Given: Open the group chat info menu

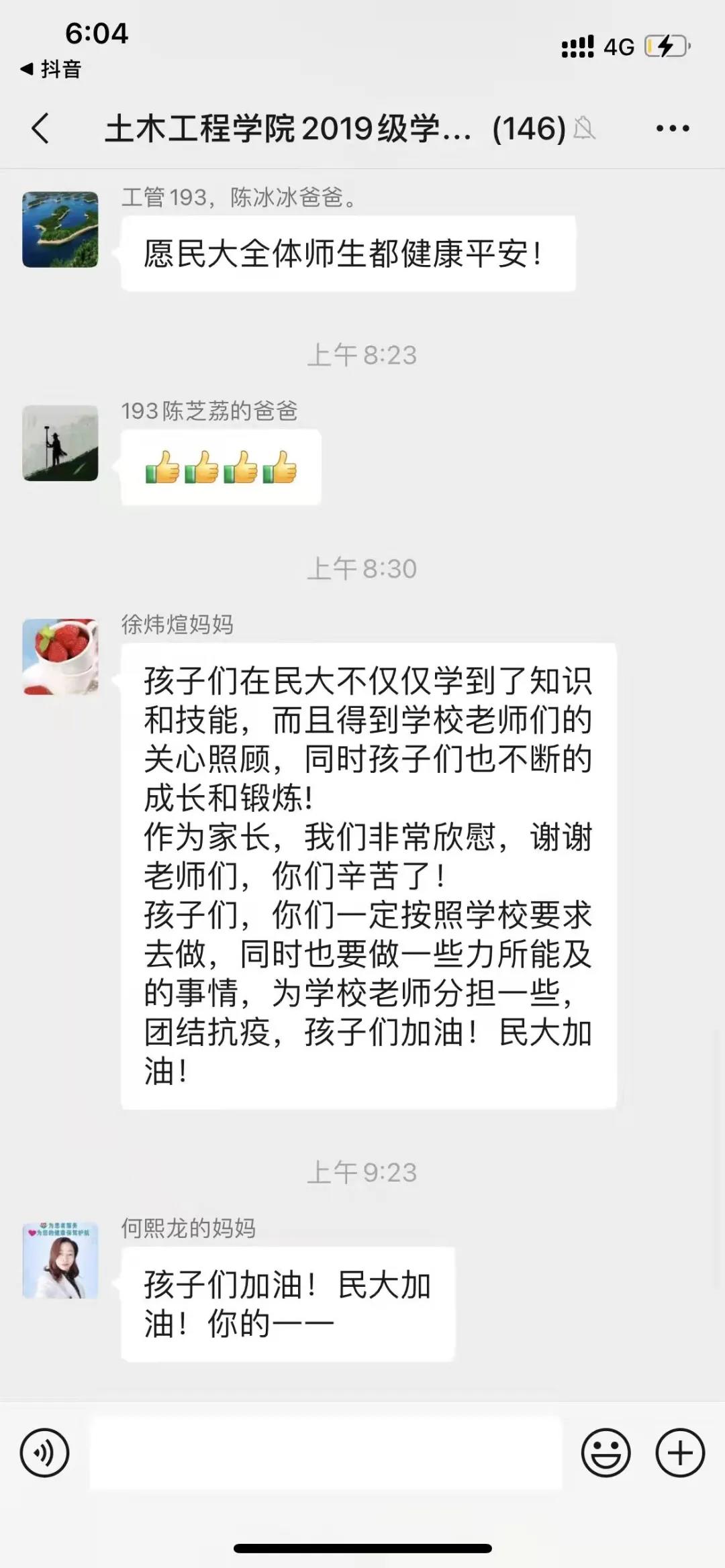Looking at the screenshot, I should 673,128.
